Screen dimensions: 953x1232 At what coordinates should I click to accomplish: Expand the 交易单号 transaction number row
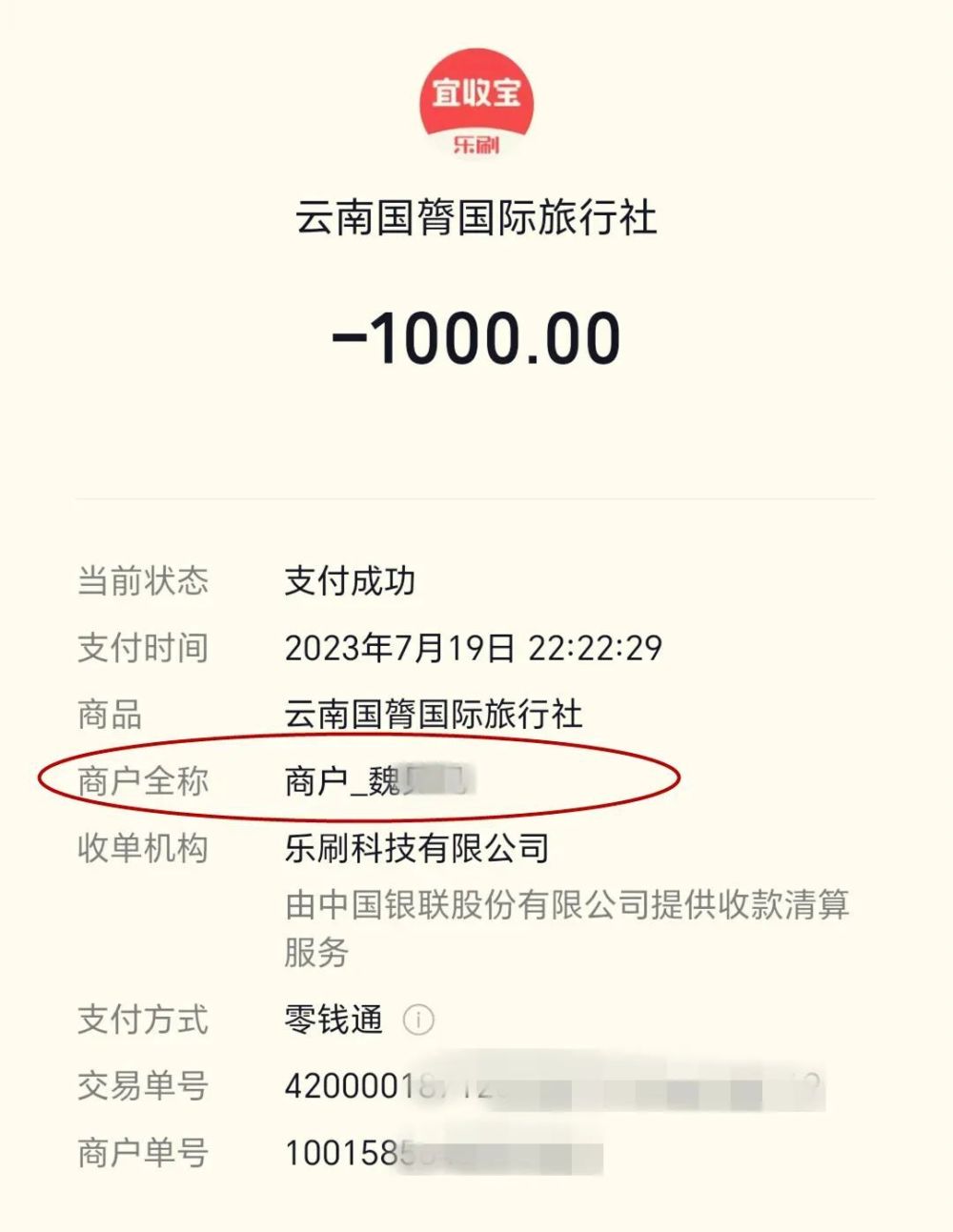pos(476,1086)
